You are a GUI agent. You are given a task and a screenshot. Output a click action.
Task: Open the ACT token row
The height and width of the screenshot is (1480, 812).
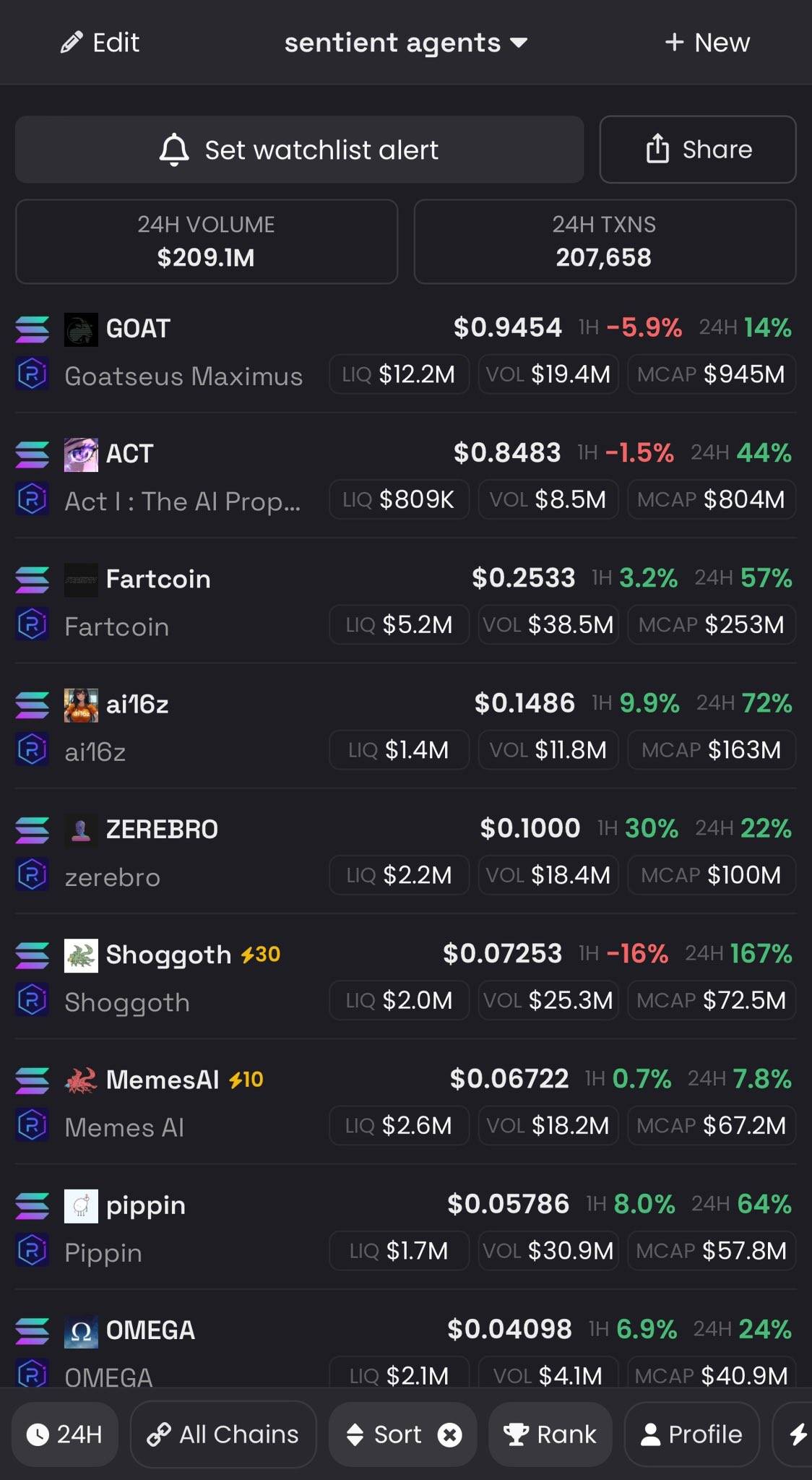click(x=129, y=454)
